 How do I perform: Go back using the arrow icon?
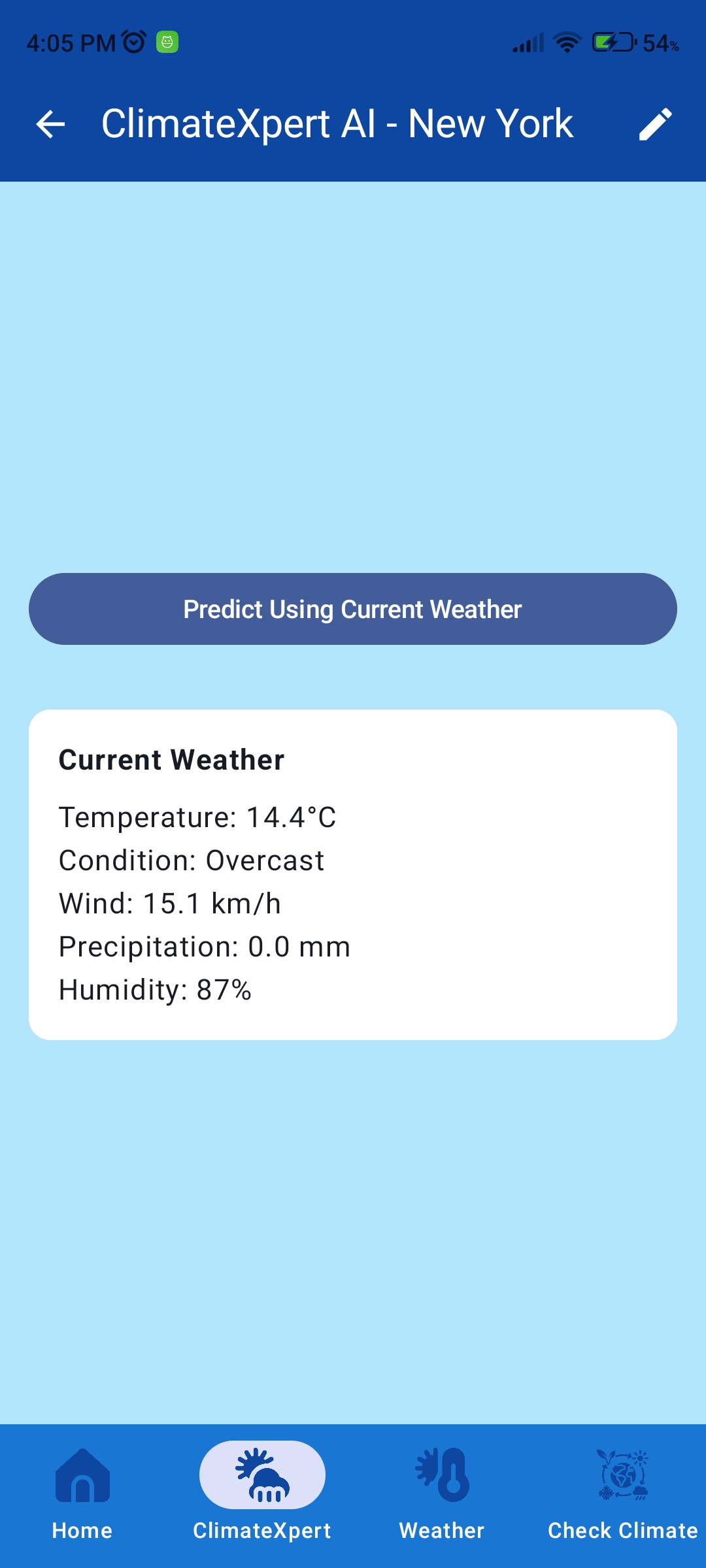point(50,124)
